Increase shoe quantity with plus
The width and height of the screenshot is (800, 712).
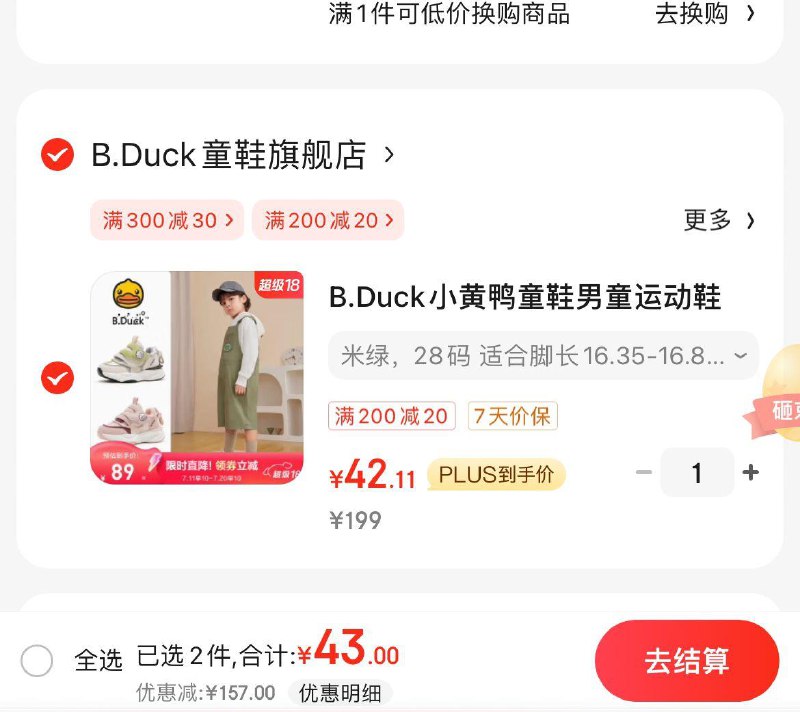pyautogui.click(x=751, y=473)
